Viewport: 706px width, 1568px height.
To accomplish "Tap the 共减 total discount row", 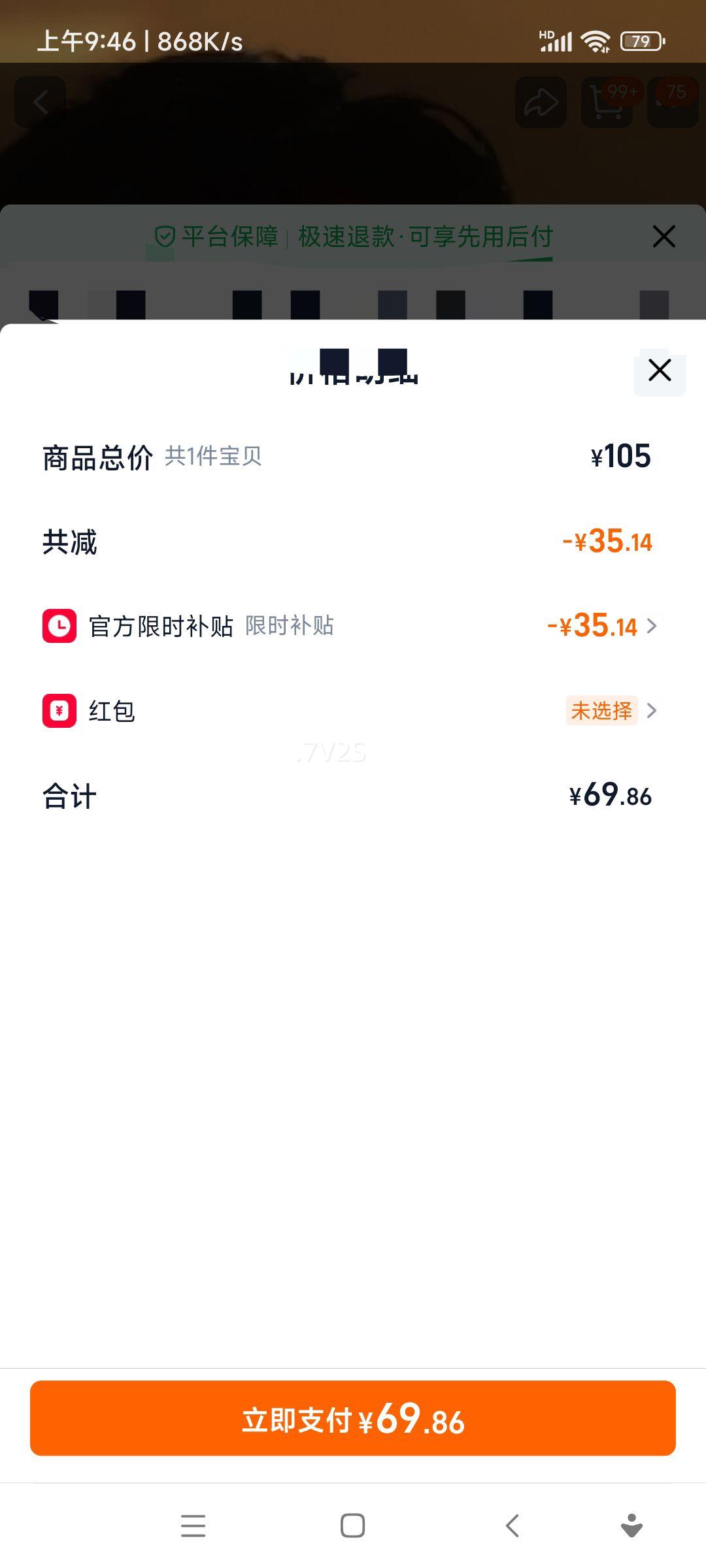I will [x=353, y=542].
